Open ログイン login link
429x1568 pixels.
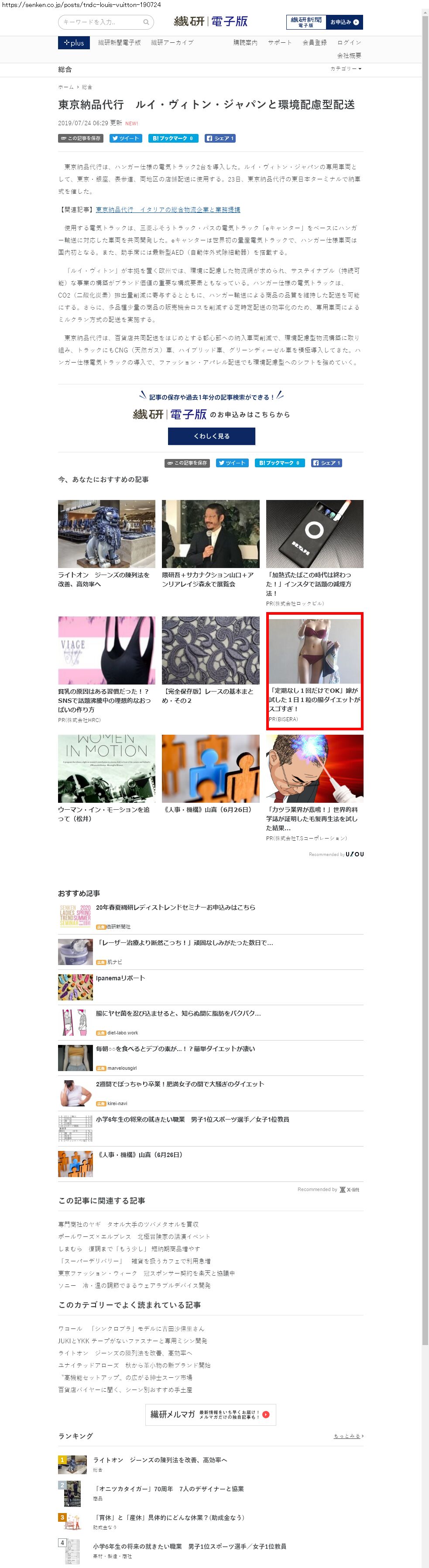[349, 43]
